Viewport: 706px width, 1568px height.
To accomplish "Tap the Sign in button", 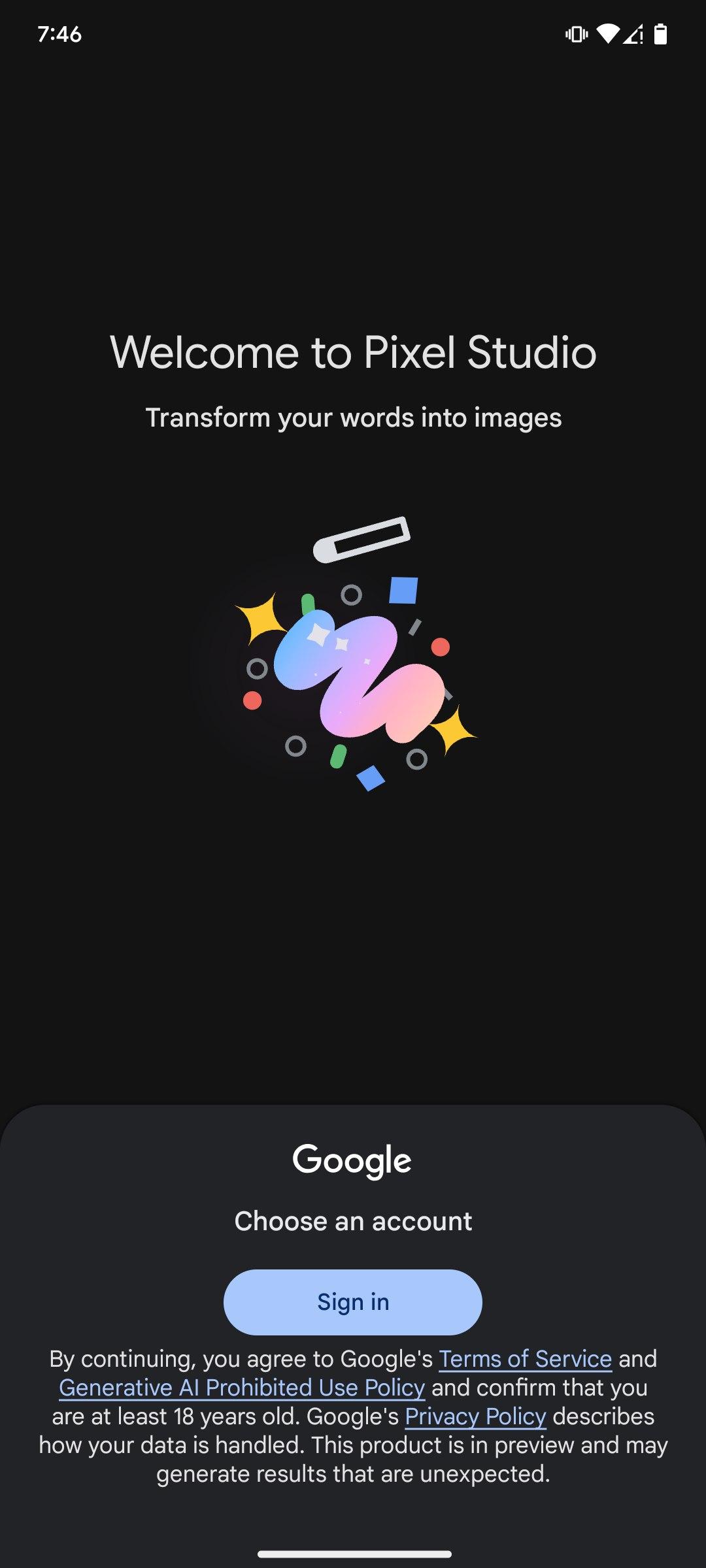I will (x=353, y=1302).
